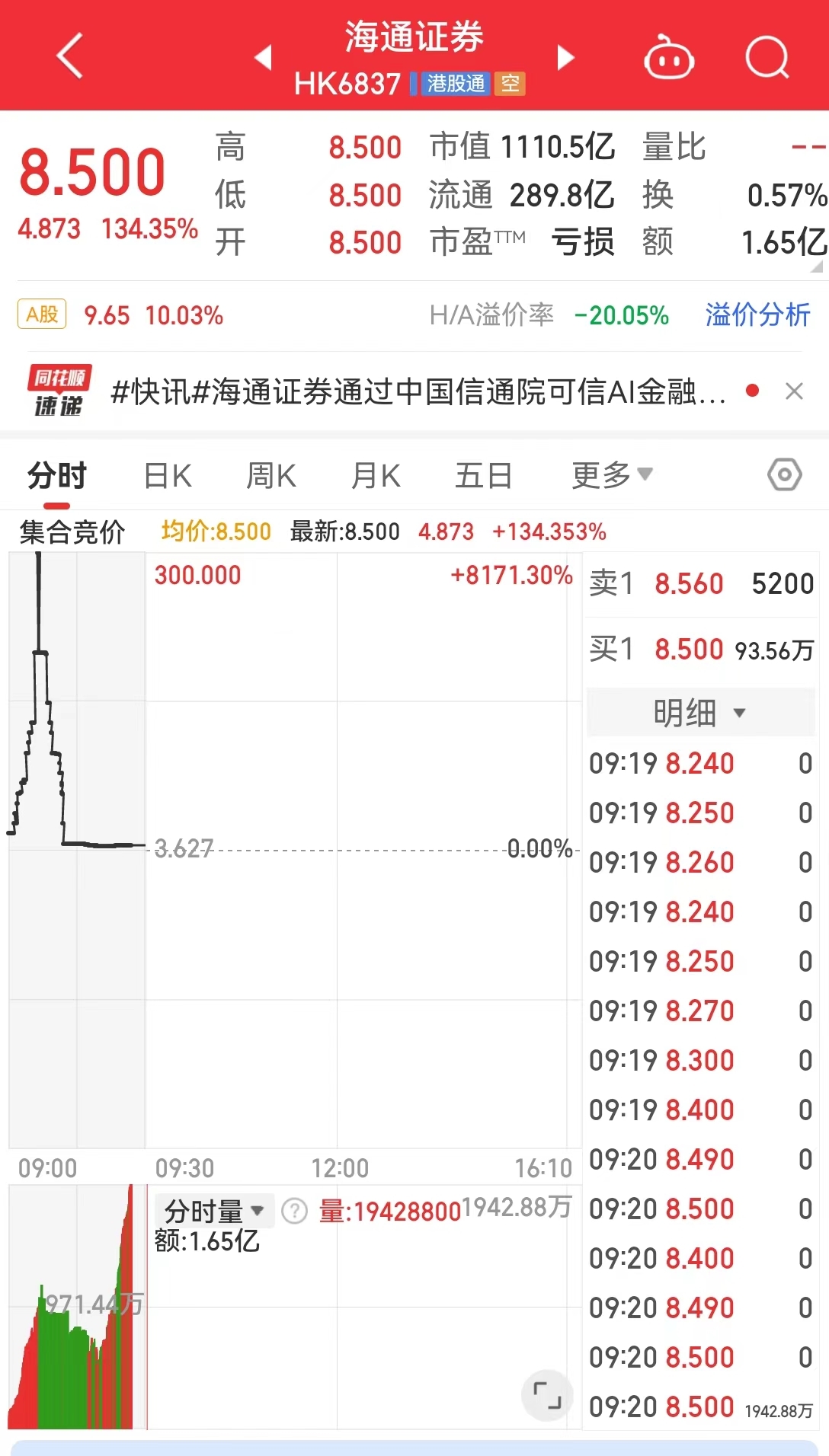Open the search magnifier

click(767, 57)
